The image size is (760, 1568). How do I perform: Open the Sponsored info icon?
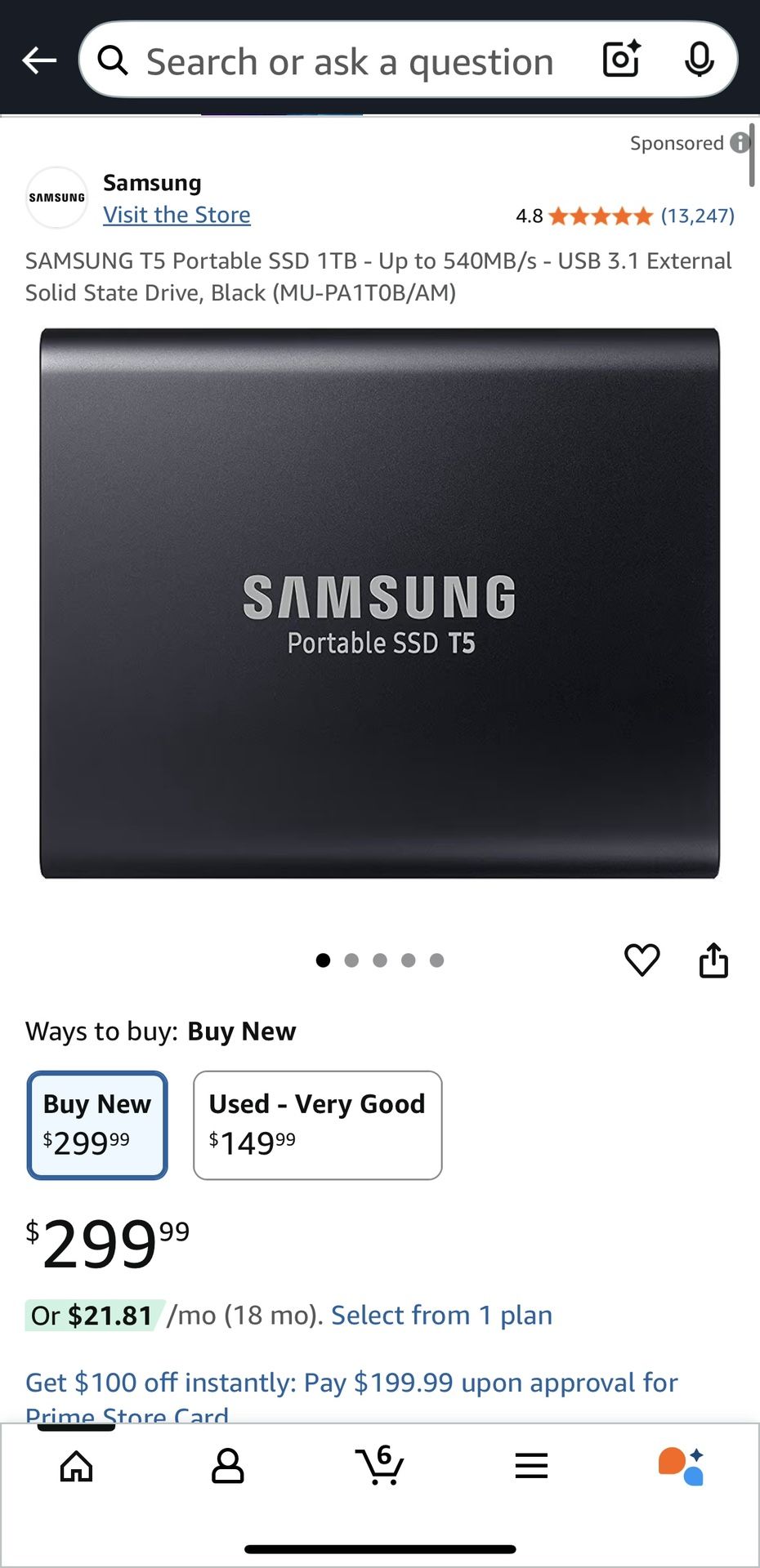click(740, 143)
